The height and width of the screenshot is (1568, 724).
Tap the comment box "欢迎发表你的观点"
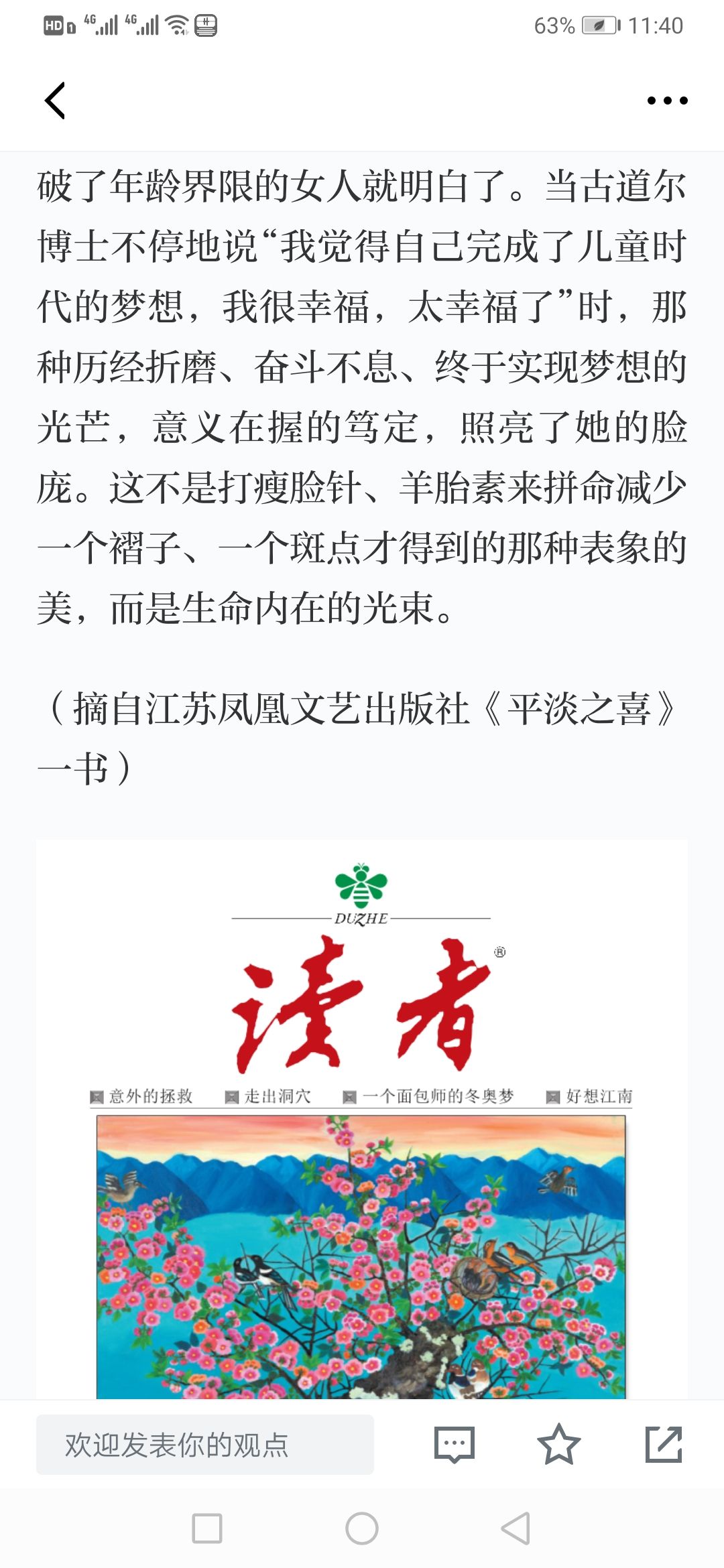[205, 1445]
